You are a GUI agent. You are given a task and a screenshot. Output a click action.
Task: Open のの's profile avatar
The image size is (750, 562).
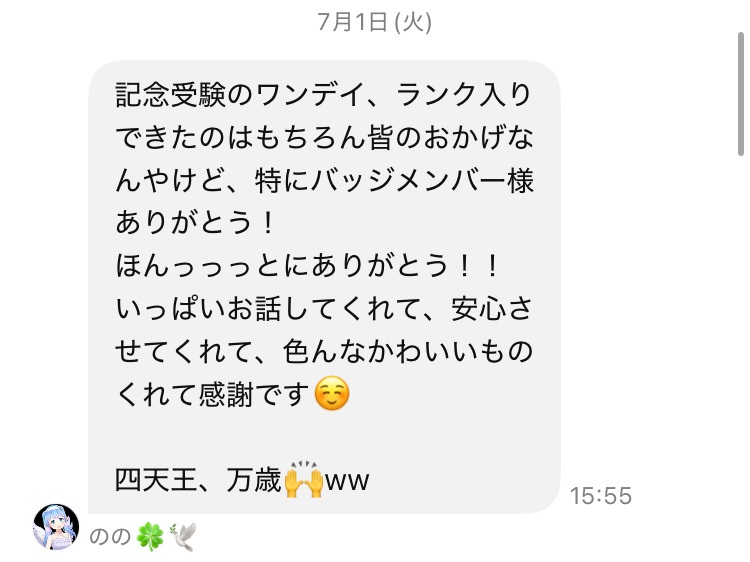[x=55, y=527]
